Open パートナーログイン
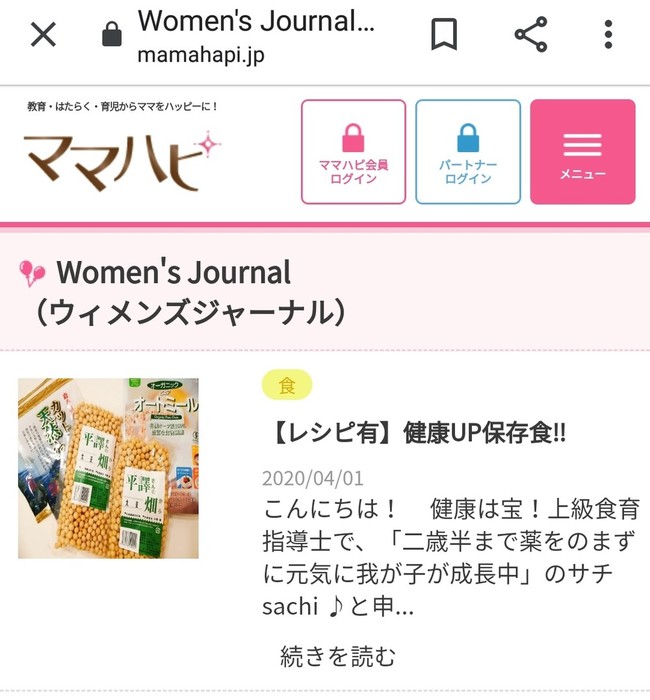The width and height of the screenshot is (650, 700). [x=468, y=152]
